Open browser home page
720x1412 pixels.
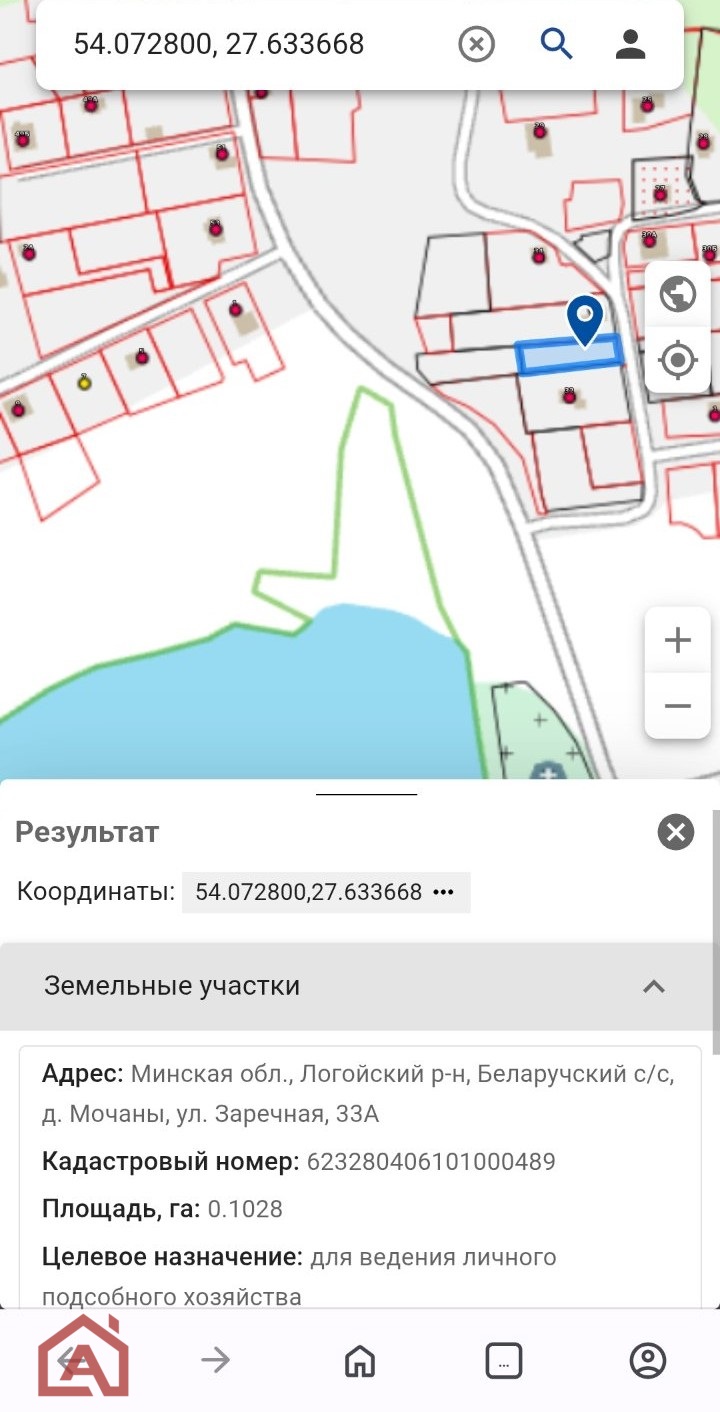(359, 1360)
